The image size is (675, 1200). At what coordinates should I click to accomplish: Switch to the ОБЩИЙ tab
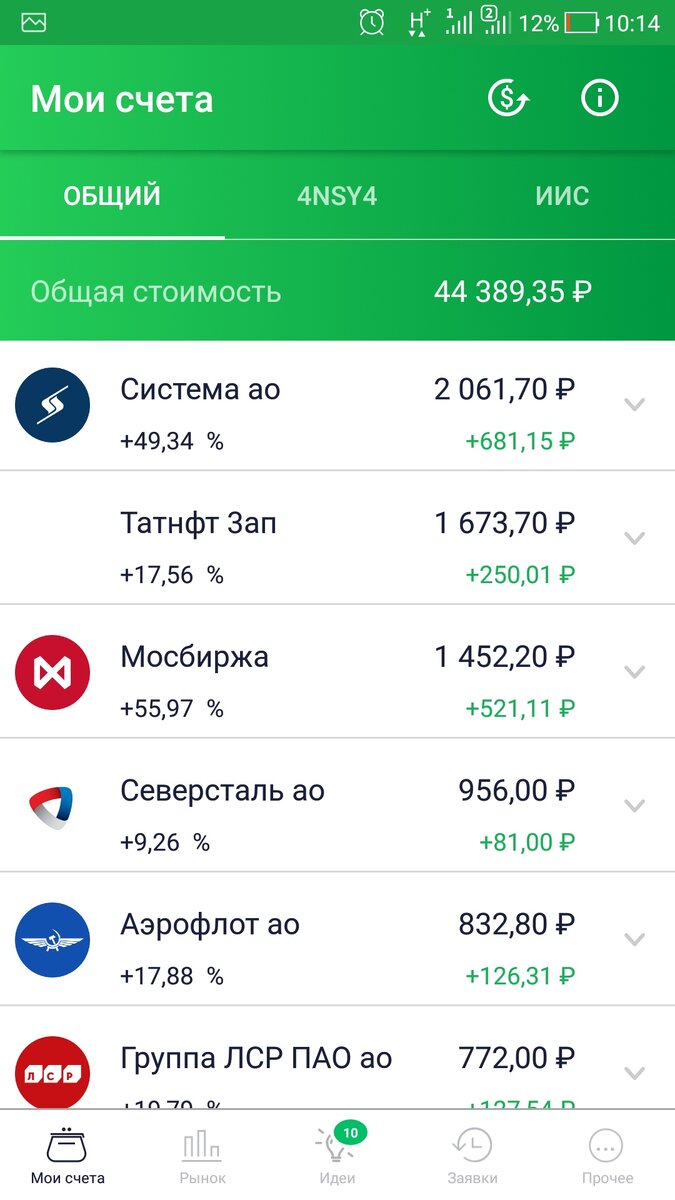pyautogui.click(x=112, y=196)
